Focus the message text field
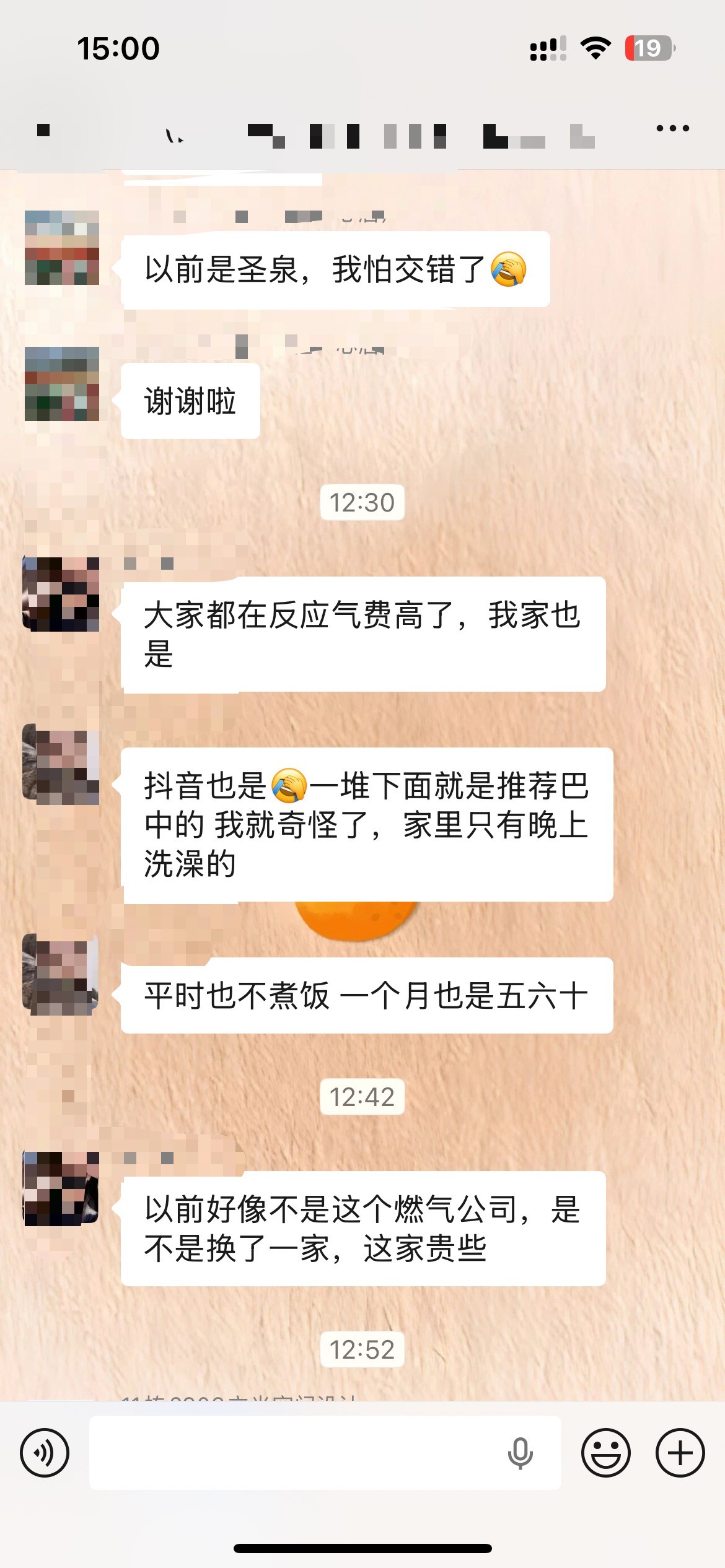 coord(297,1453)
